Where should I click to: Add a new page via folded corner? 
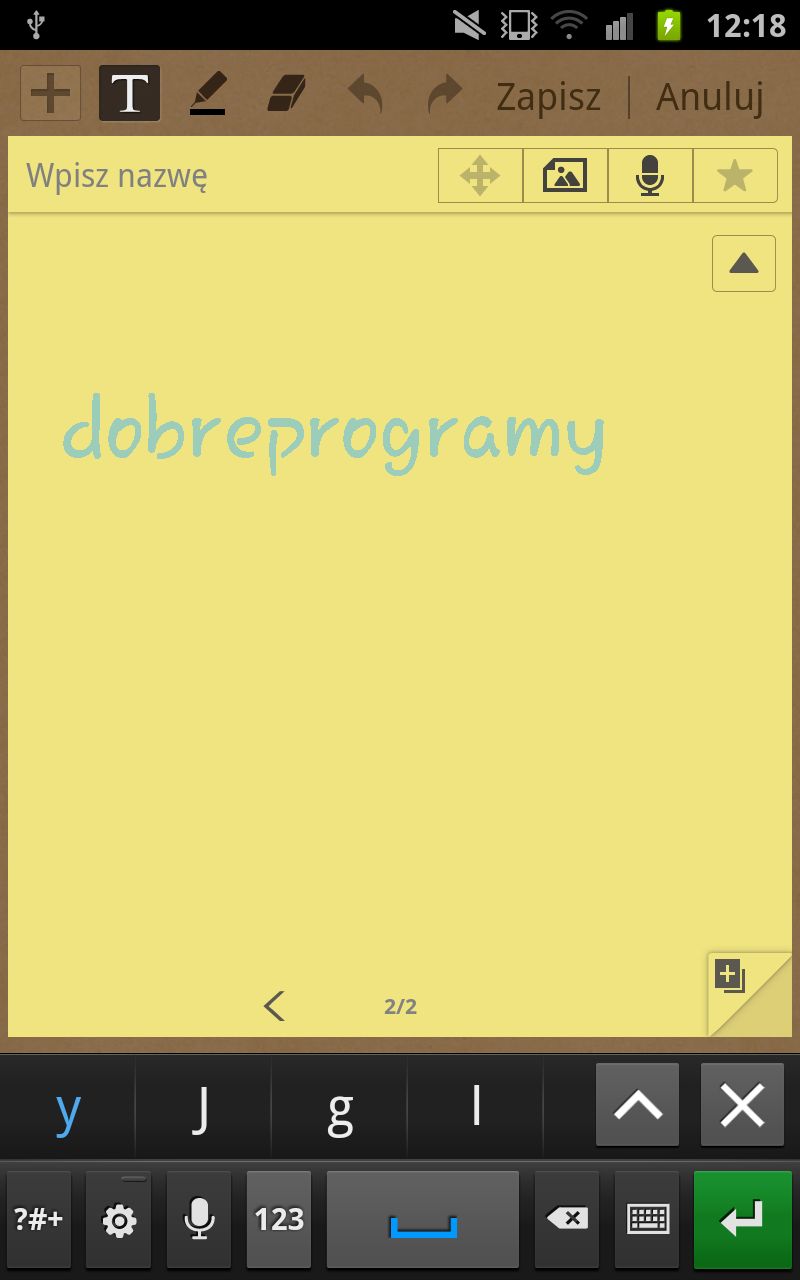click(x=750, y=994)
